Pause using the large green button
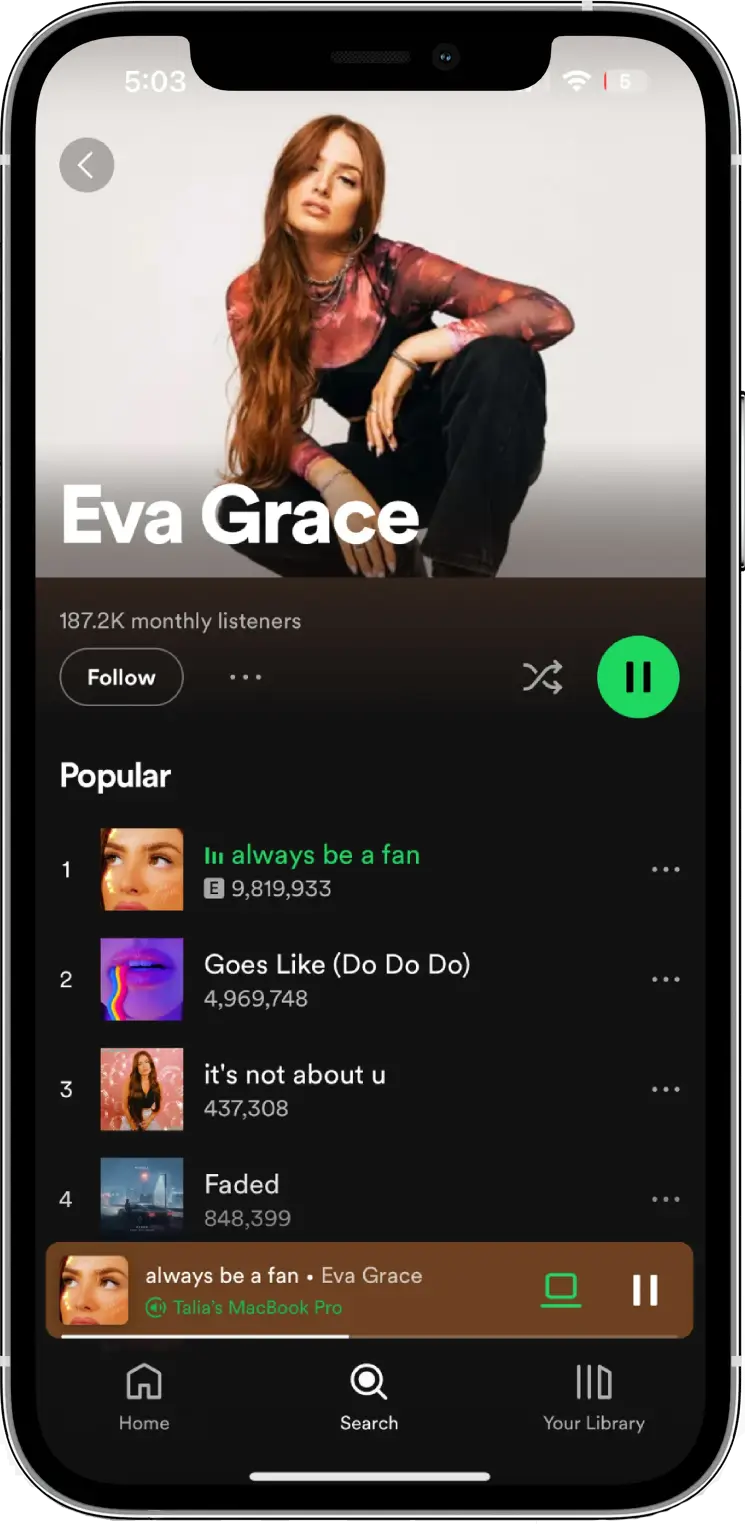This screenshot has width=745, height=1524. [638, 677]
